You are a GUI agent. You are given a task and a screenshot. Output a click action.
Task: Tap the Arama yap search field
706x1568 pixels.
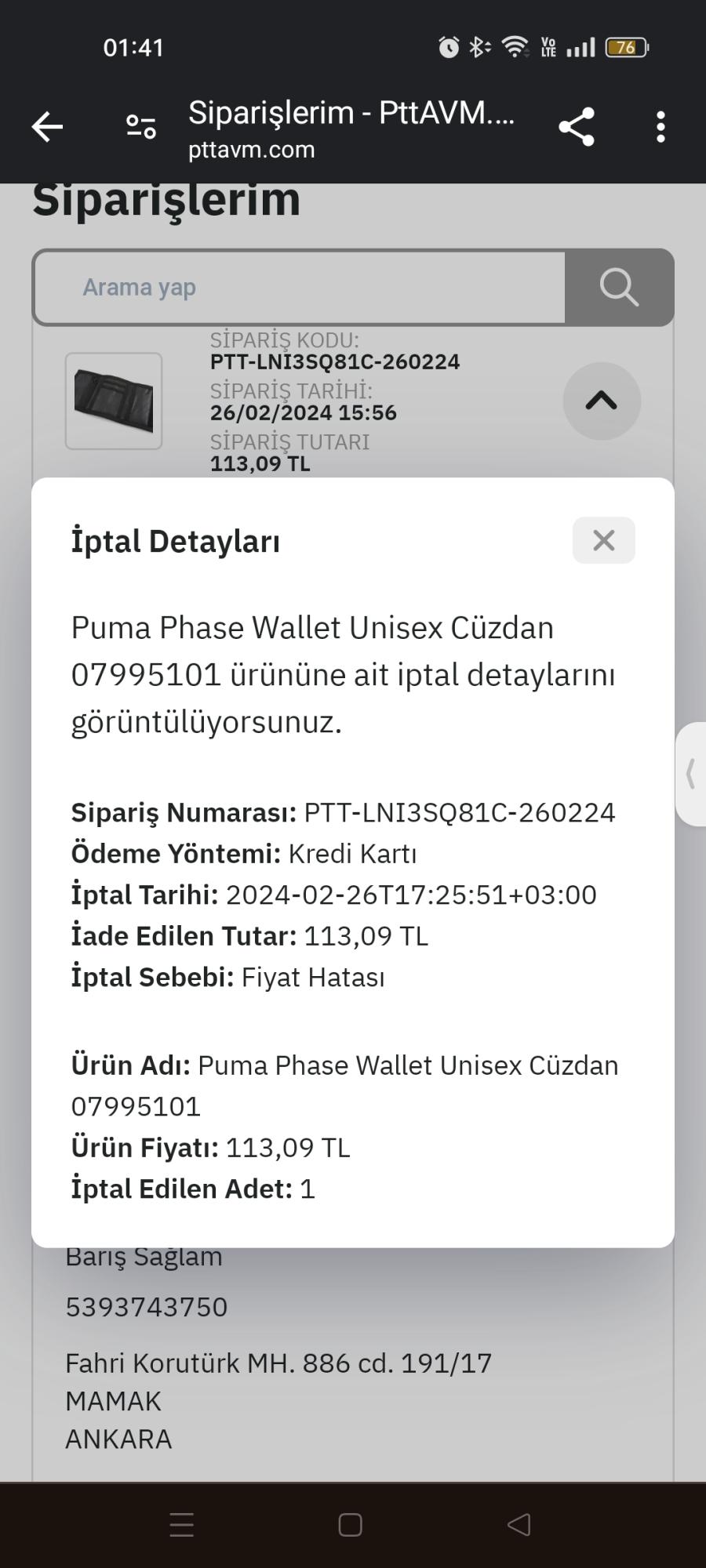coord(298,287)
